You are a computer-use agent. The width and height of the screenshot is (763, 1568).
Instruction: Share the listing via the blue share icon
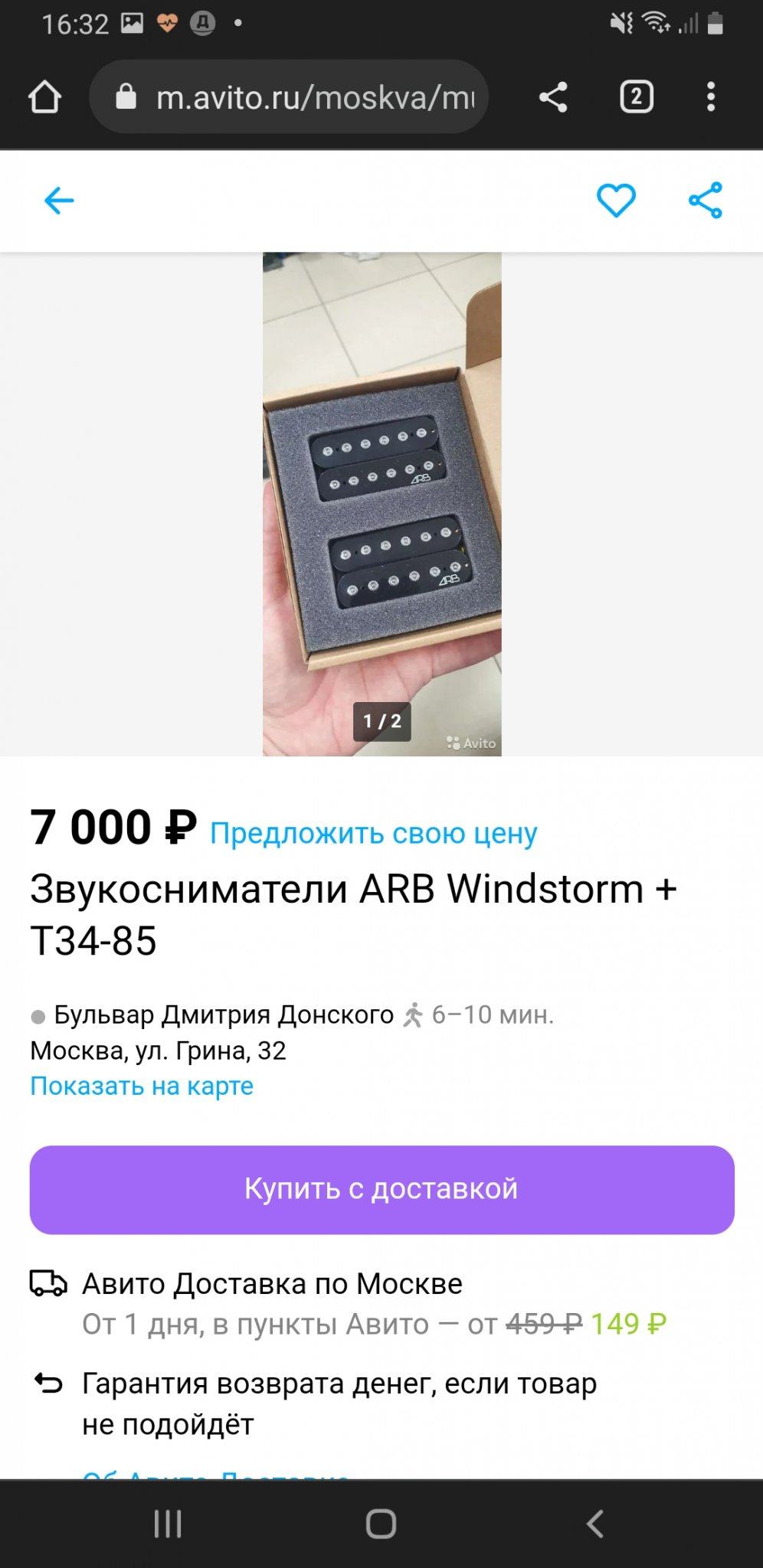click(706, 201)
